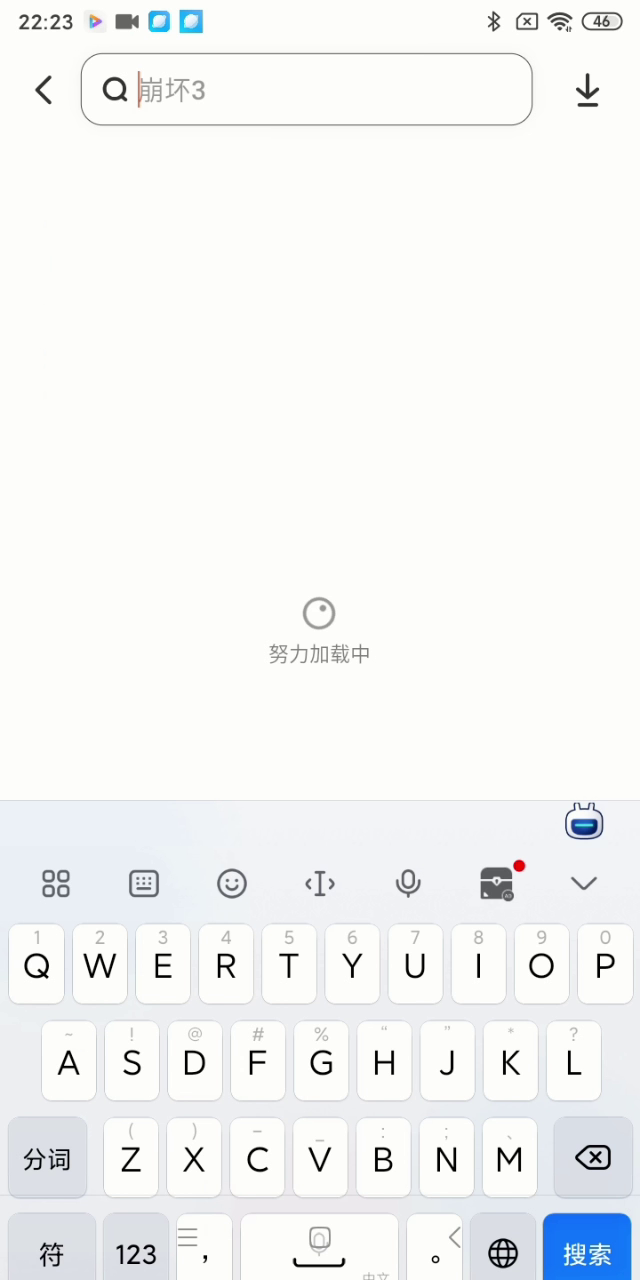Tap the blue 搜索 search key
This screenshot has height=1280, width=640.
[x=587, y=1252]
